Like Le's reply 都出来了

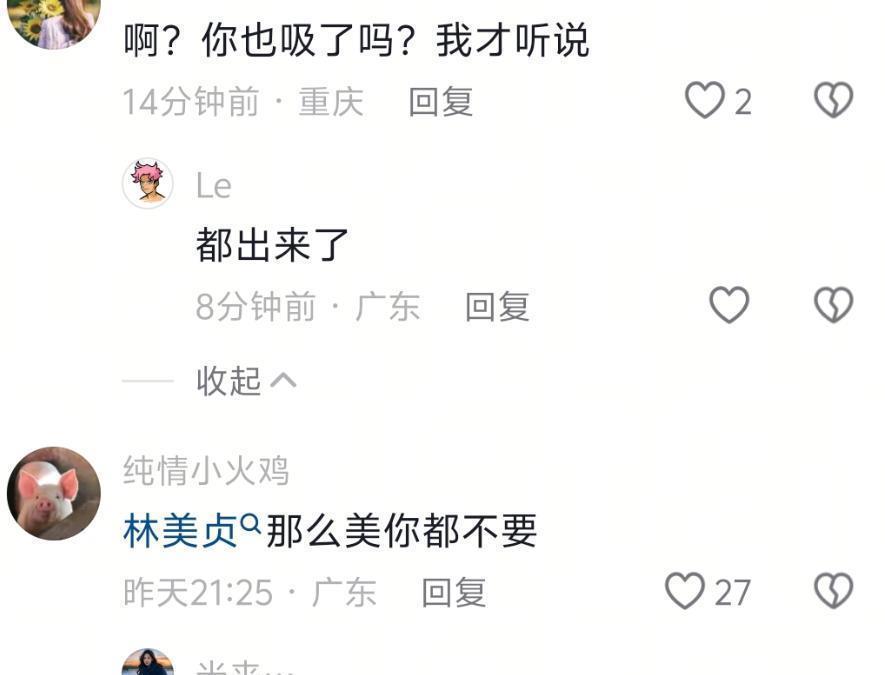[x=729, y=305]
